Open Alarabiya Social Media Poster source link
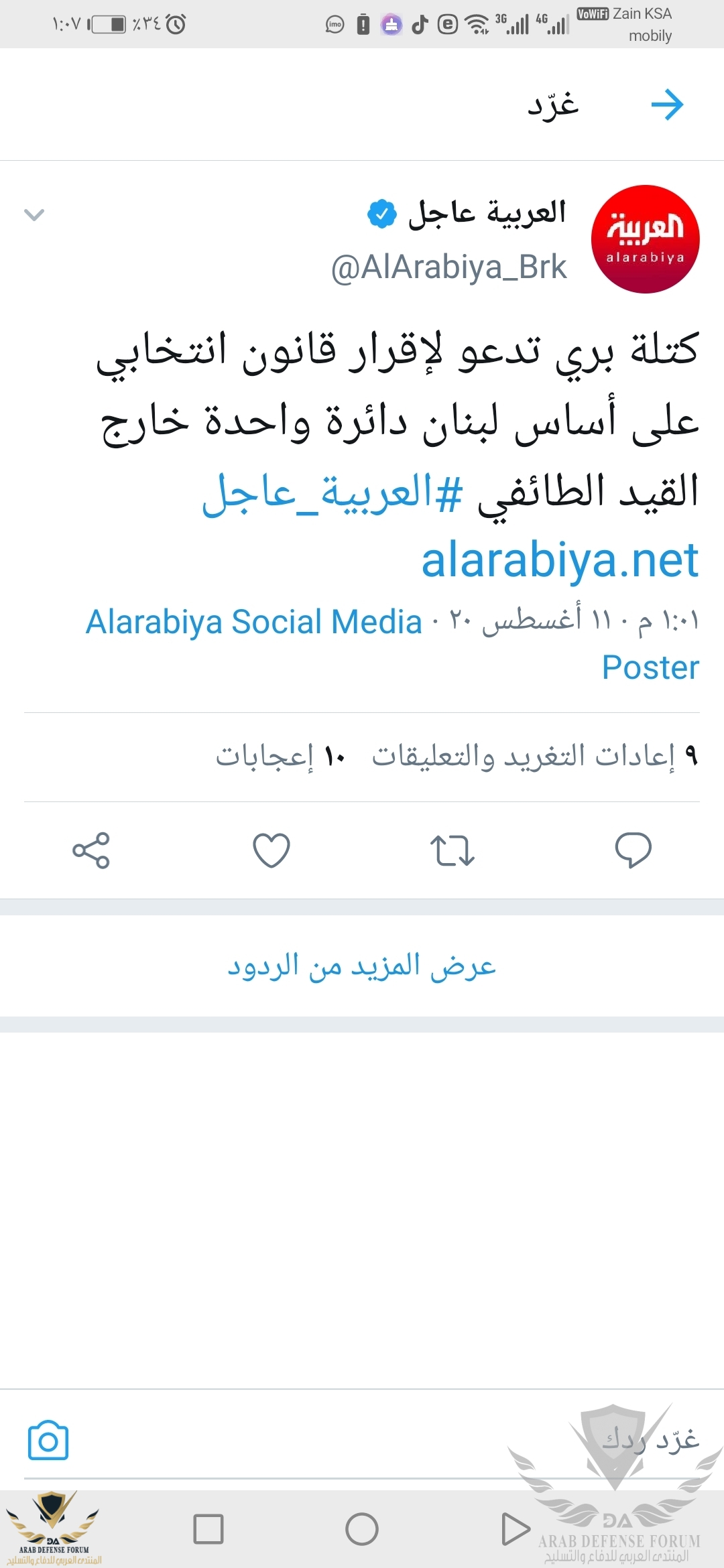The width and height of the screenshot is (724, 1568). (255, 623)
